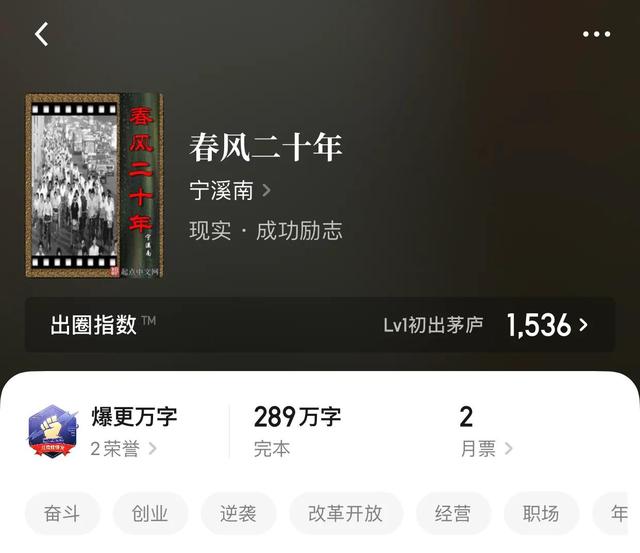Image resolution: width=640 pixels, height=553 pixels.
Task: Open the 春风二十年 book cover
Action: [93, 186]
